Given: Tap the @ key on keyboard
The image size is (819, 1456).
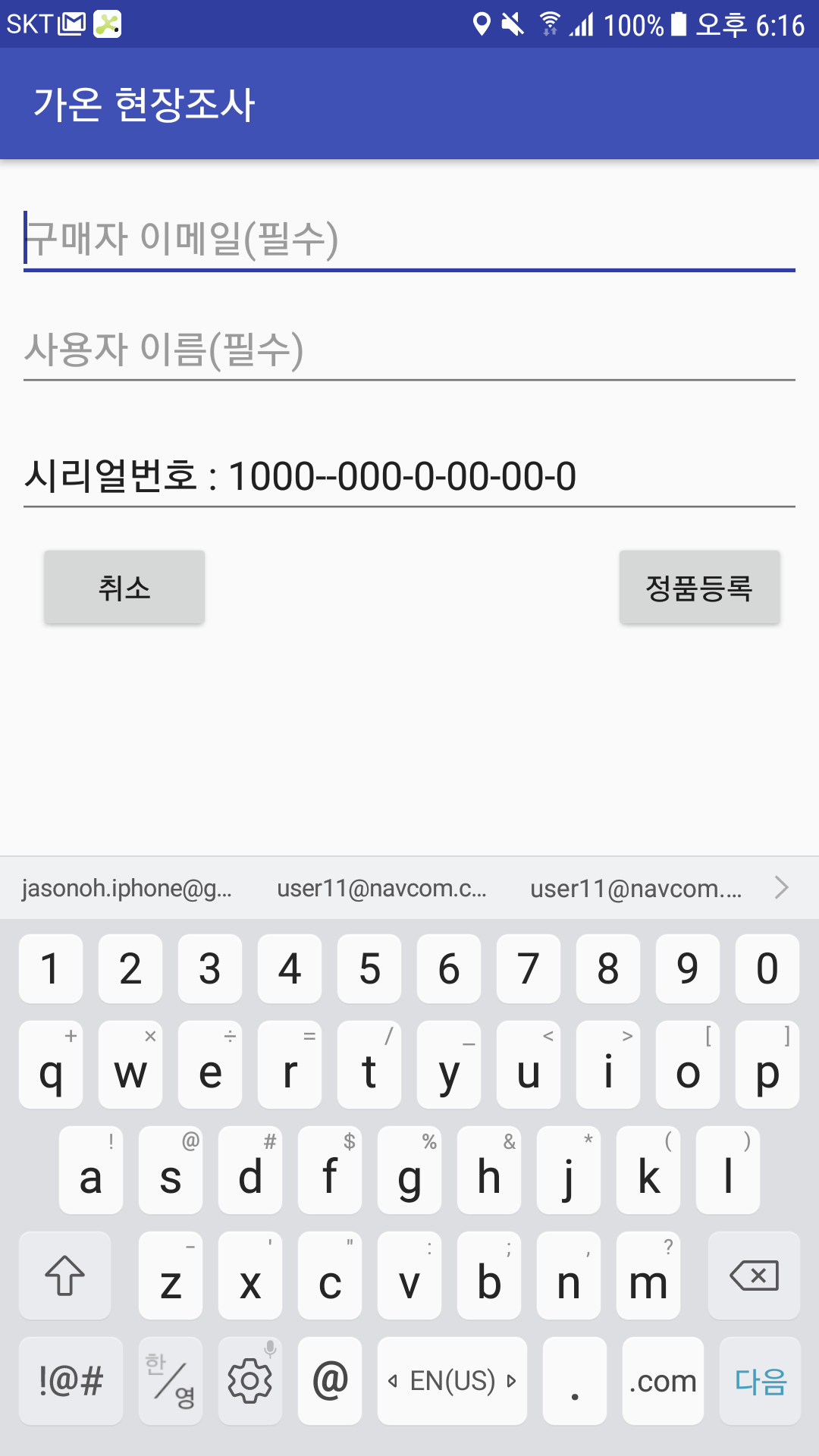Looking at the screenshot, I should [x=330, y=1381].
